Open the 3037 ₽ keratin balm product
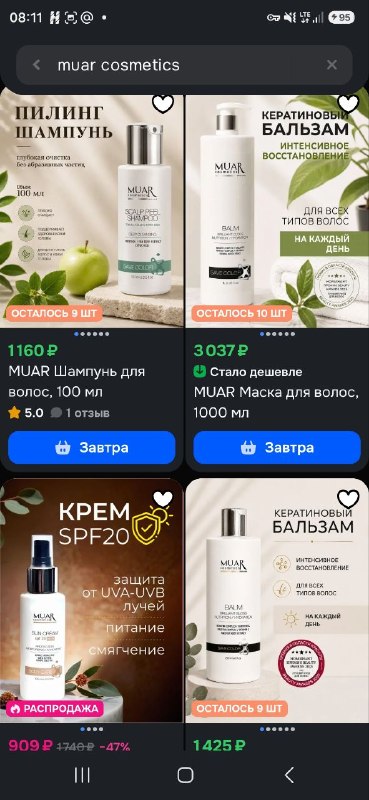The image size is (369, 800). tap(277, 208)
